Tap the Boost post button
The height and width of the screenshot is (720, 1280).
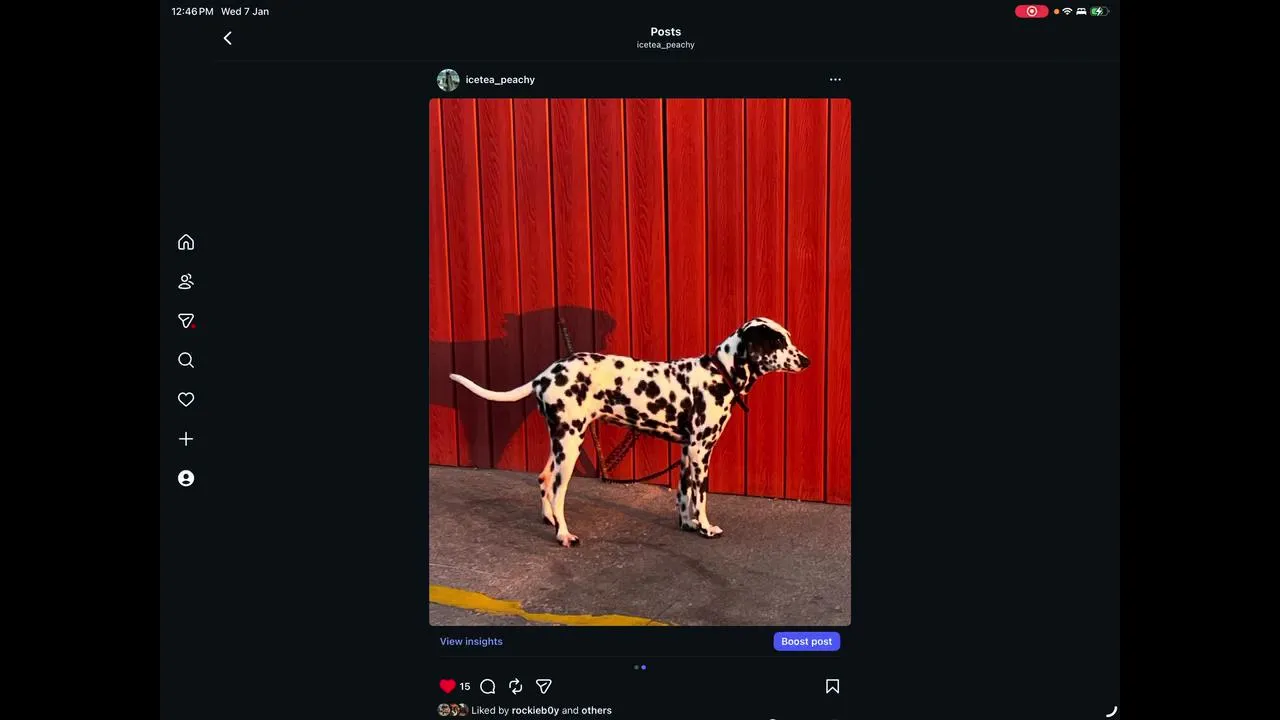point(806,642)
